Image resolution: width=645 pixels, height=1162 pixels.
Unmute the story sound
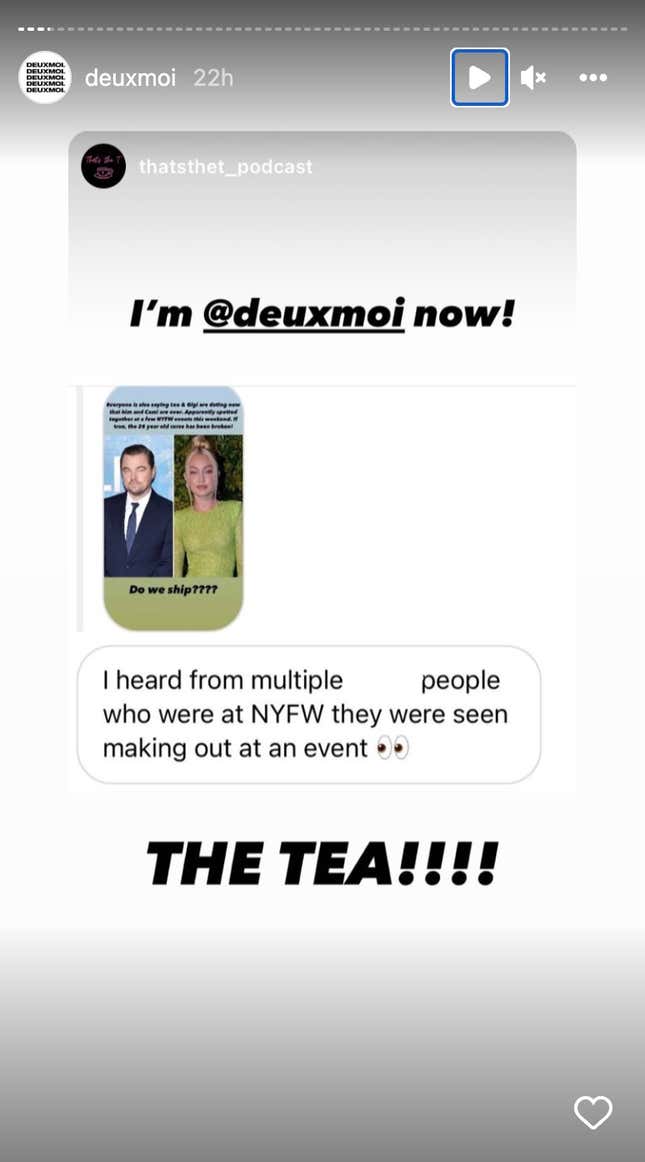tap(533, 77)
